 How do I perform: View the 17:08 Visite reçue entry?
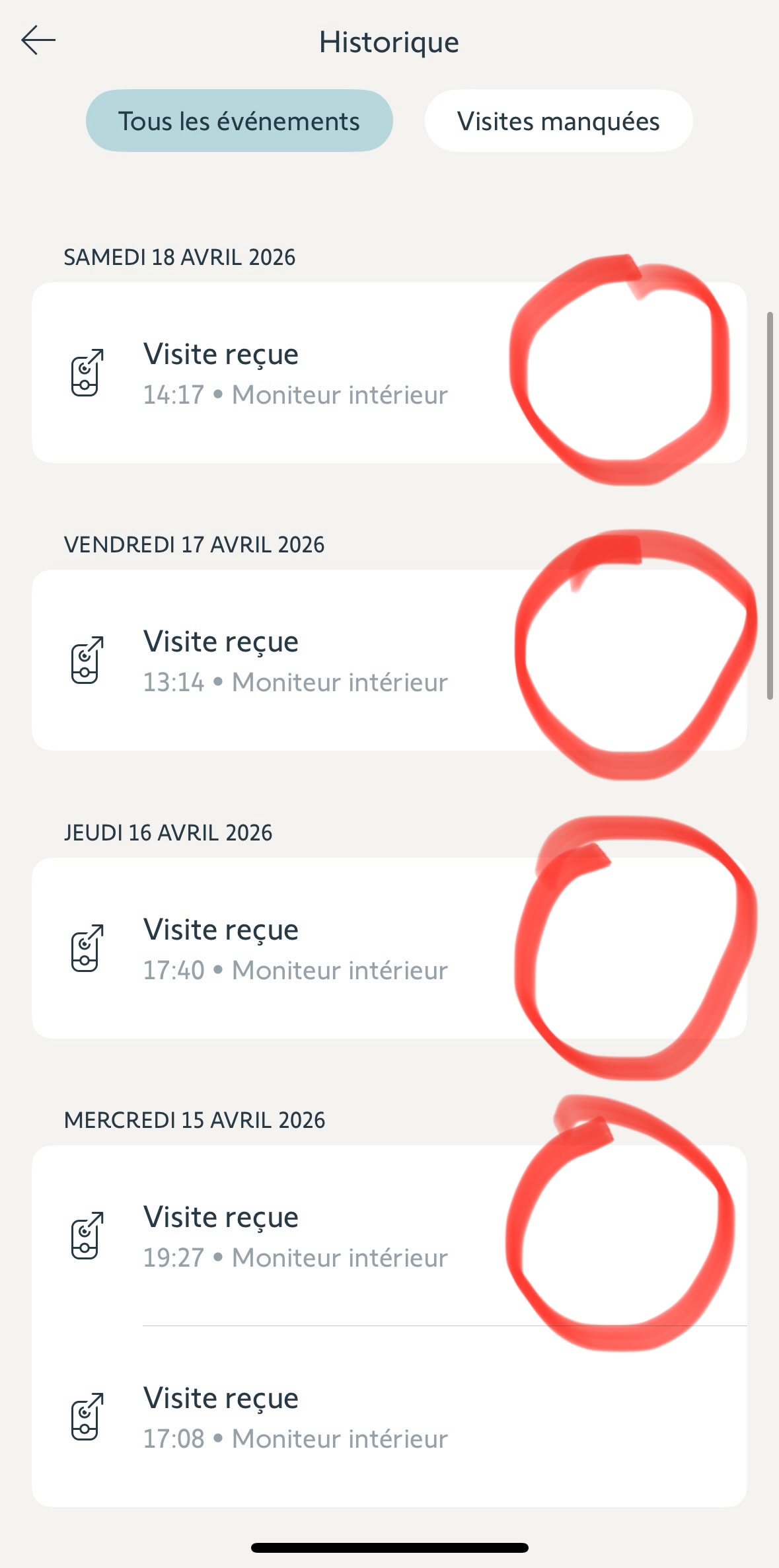point(295,1417)
